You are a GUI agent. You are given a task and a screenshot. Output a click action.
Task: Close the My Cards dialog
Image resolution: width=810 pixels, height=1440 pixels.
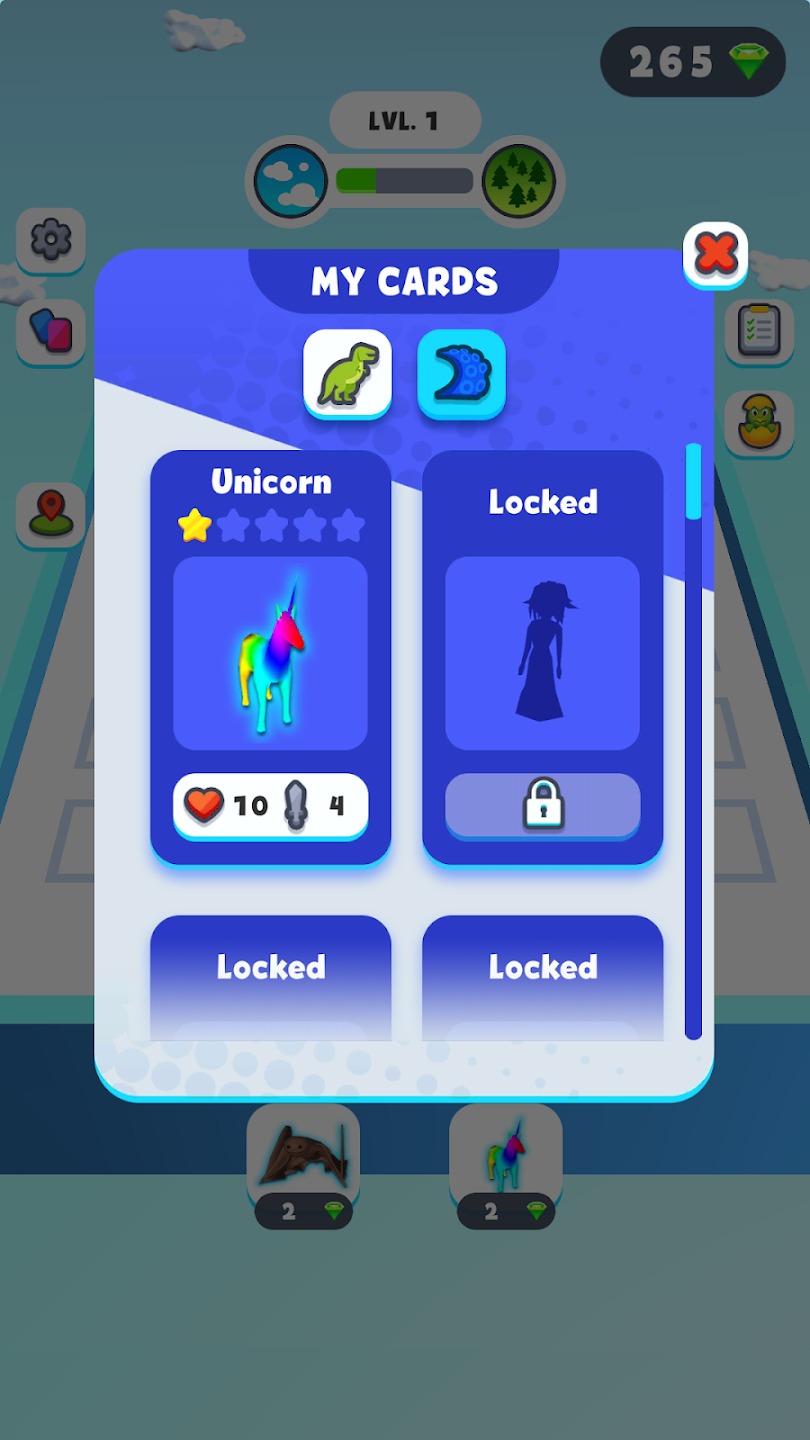click(x=716, y=253)
